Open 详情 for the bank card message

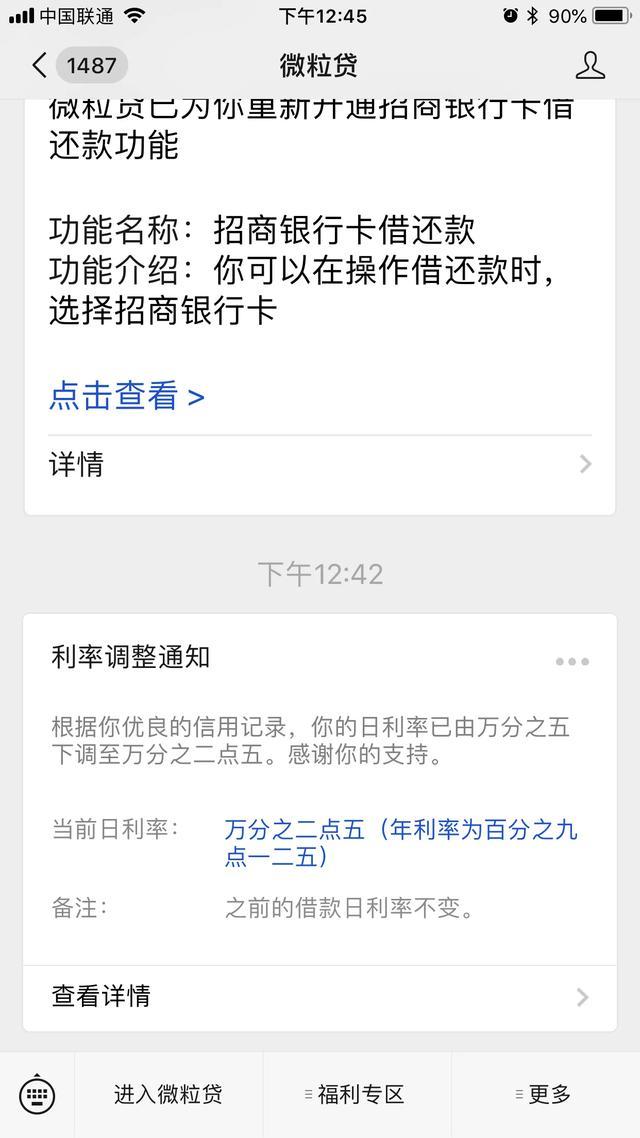point(320,464)
